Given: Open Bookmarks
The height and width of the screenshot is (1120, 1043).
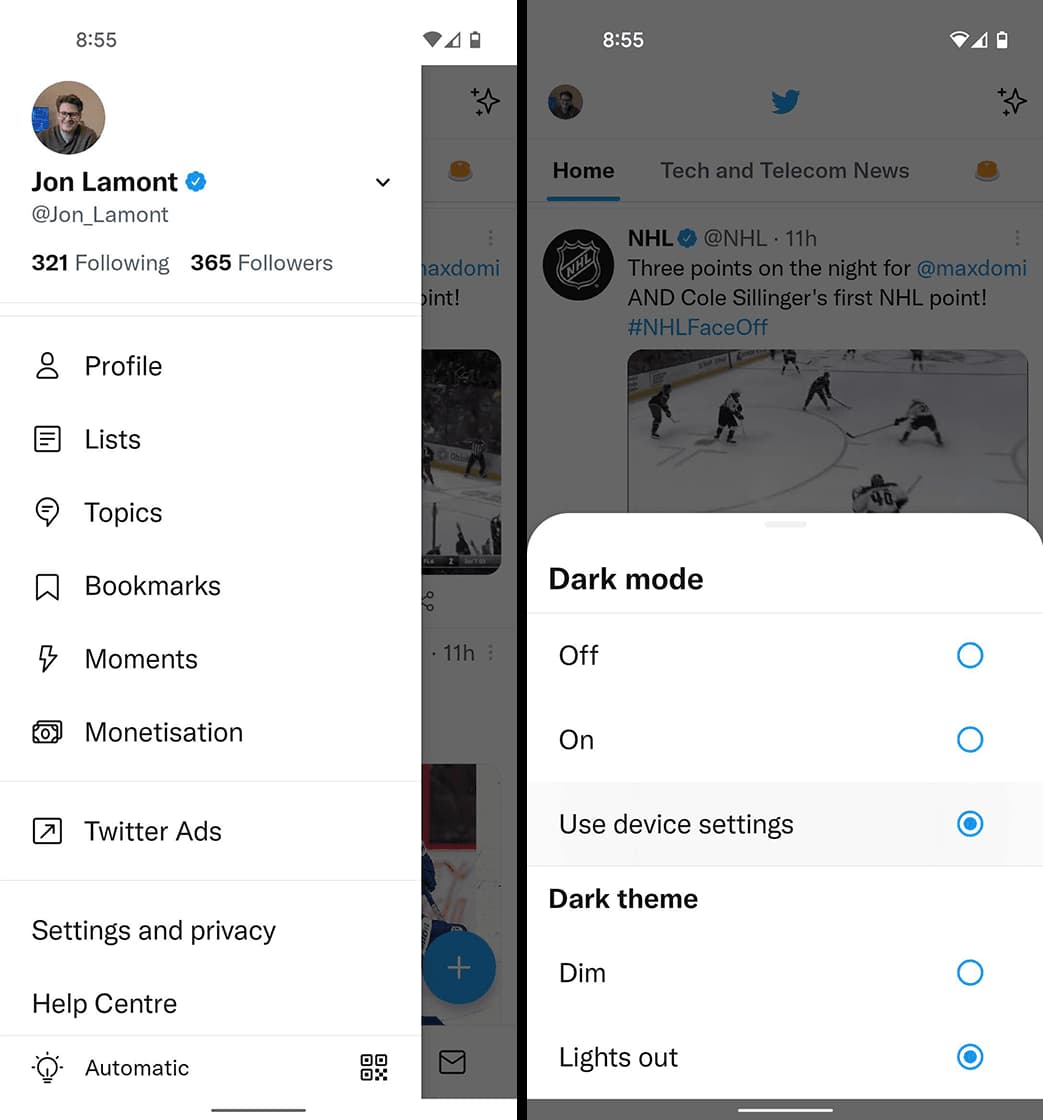Looking at the screenshot, I should pos(152,586).
